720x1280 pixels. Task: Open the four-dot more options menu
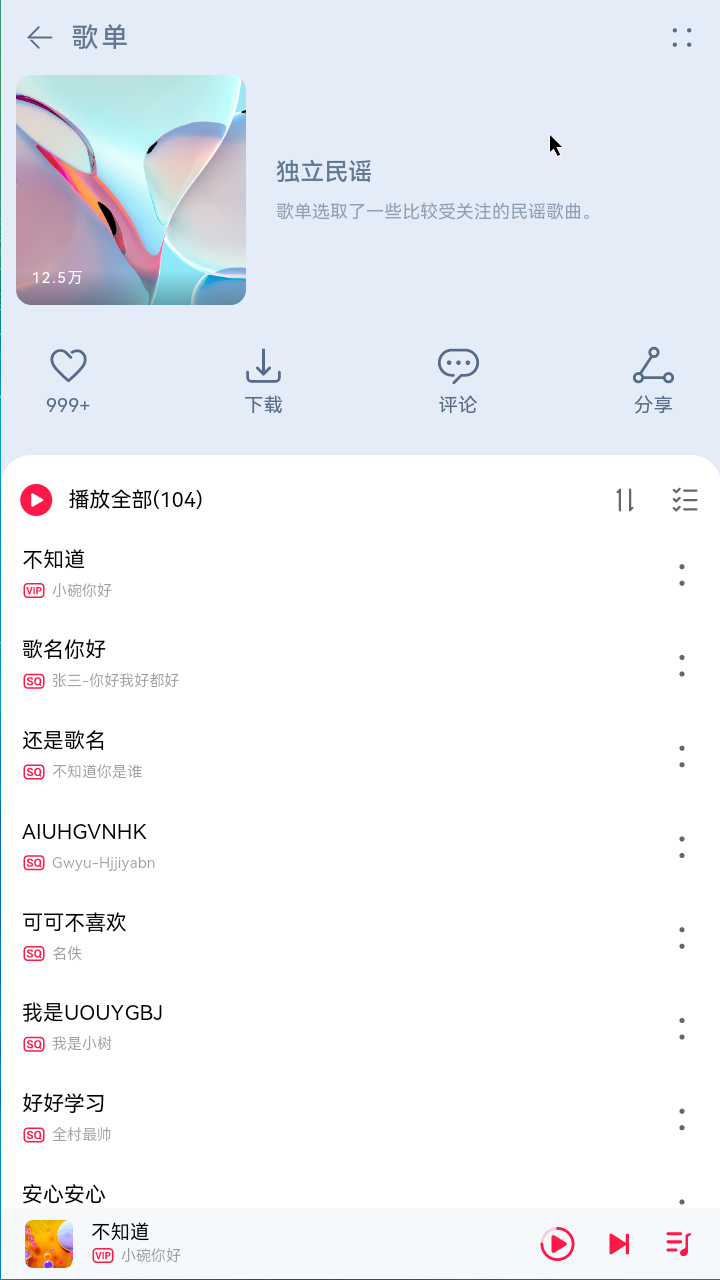pos(682,38)
